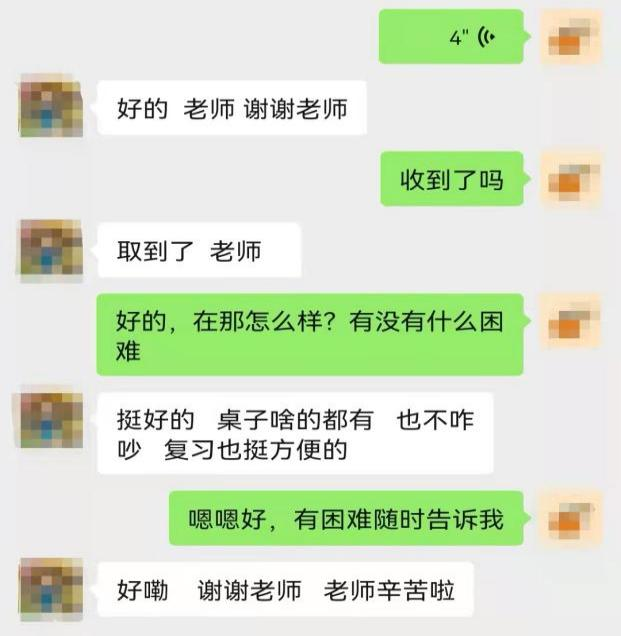Image resolution: width=621 pixels, height=636 pixels.
Task: View profile from avatar beside 取到了 老师
Action: 51,250
